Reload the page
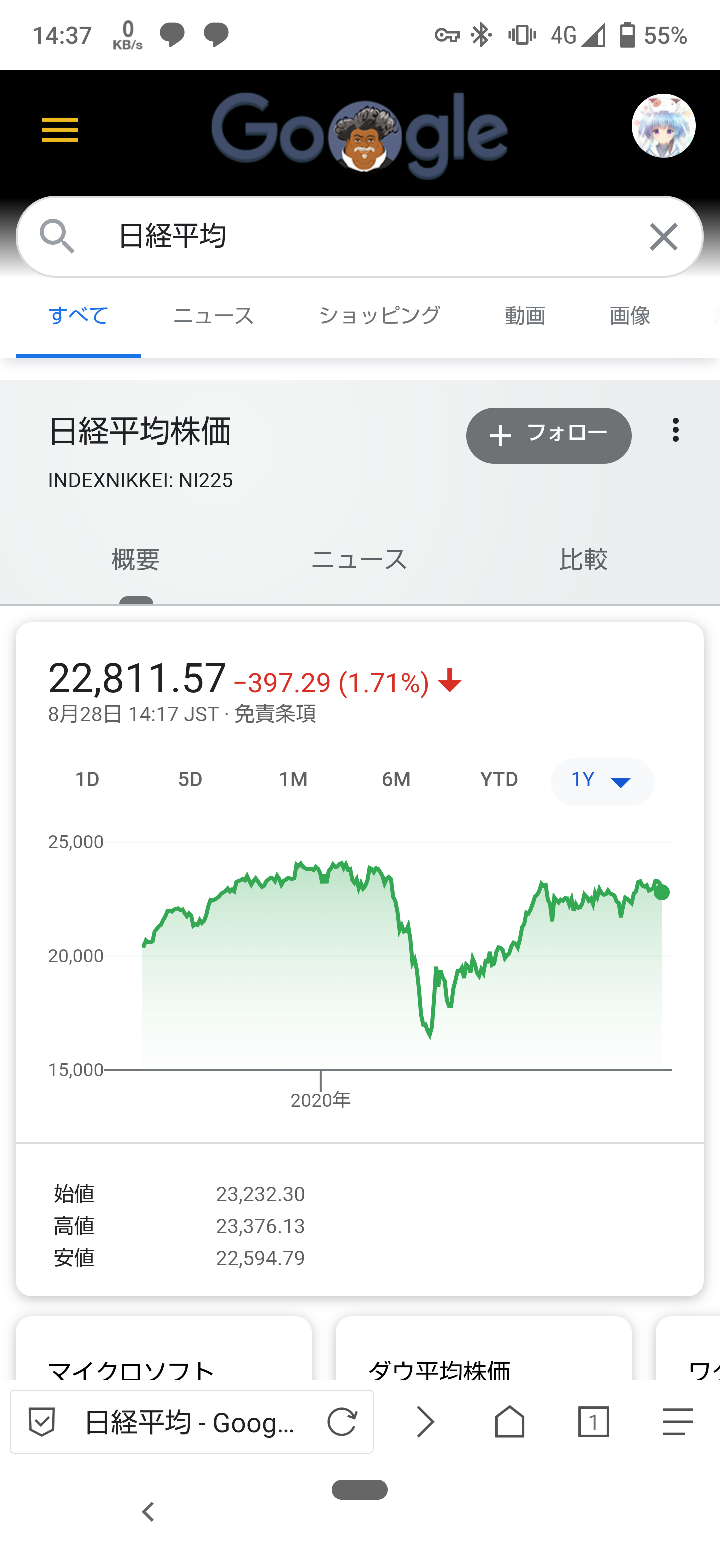Image resolution: width=720 pixels, height=1560 pixels. (342, 1422)
